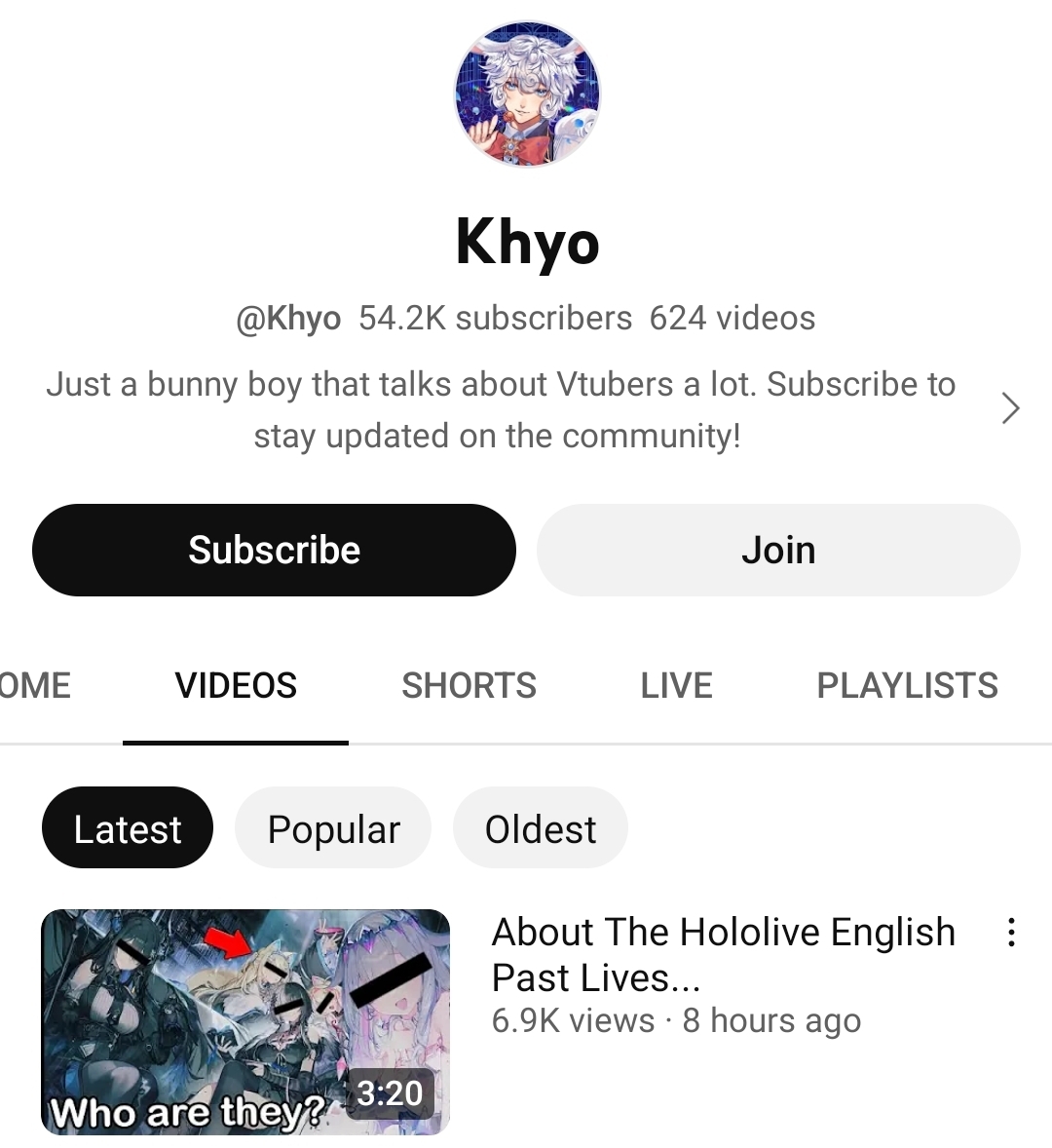This screenshot has width=1052, height=1148.
Task: Open the Playlists tab
Action: point(907,685)
